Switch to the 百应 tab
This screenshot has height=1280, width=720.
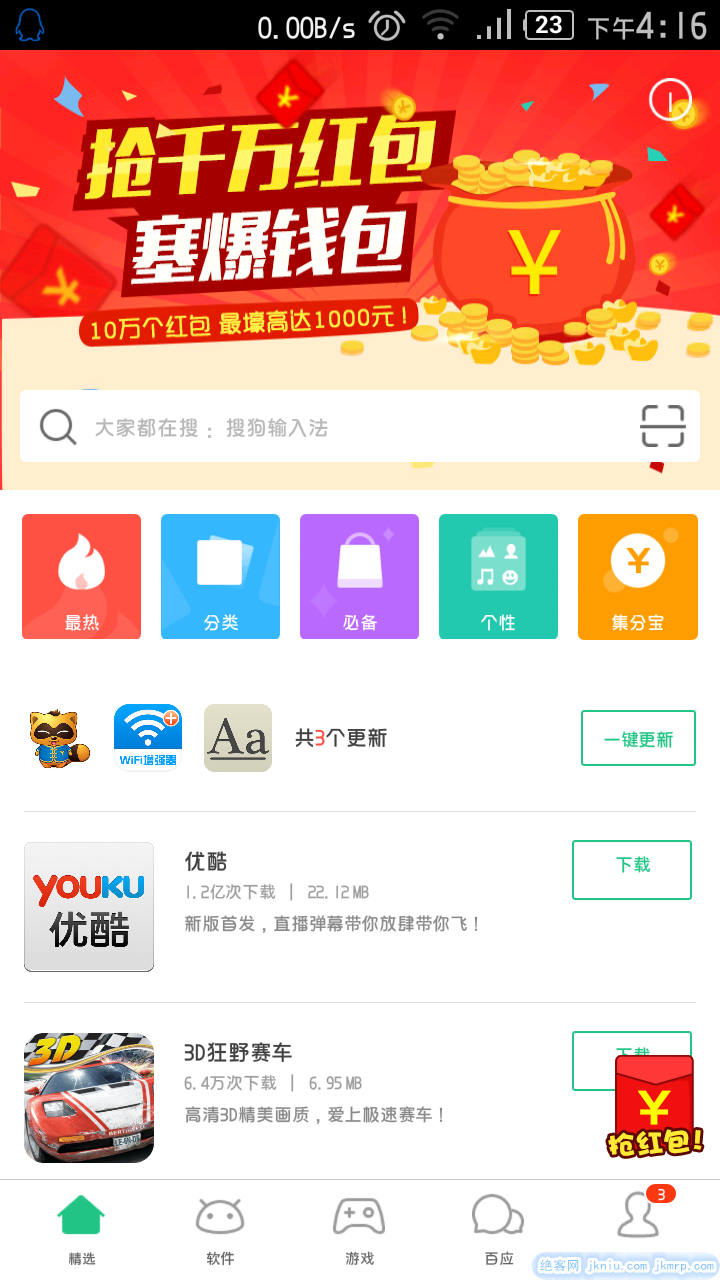(x=498, y=1230)
